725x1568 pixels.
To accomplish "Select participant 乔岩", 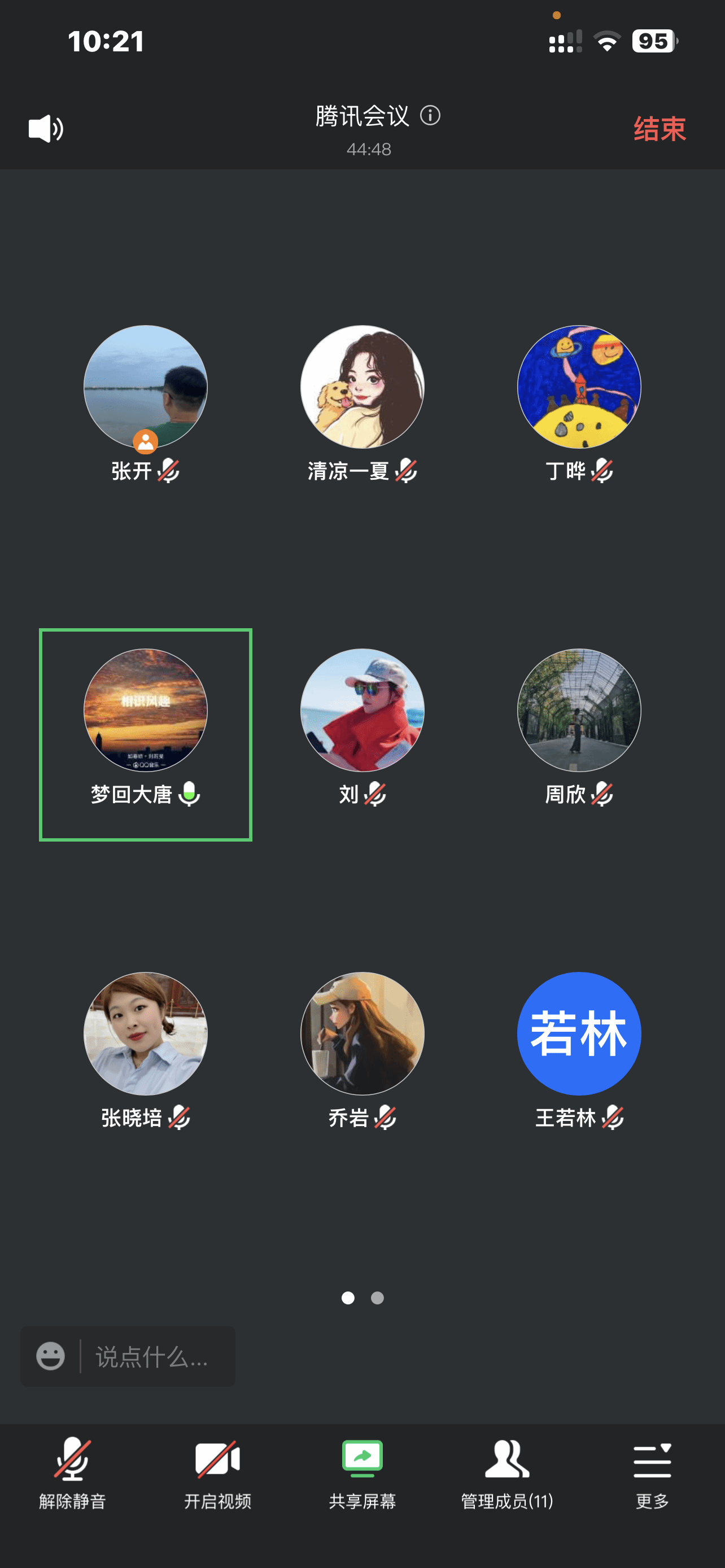I will pos(362,1034).
